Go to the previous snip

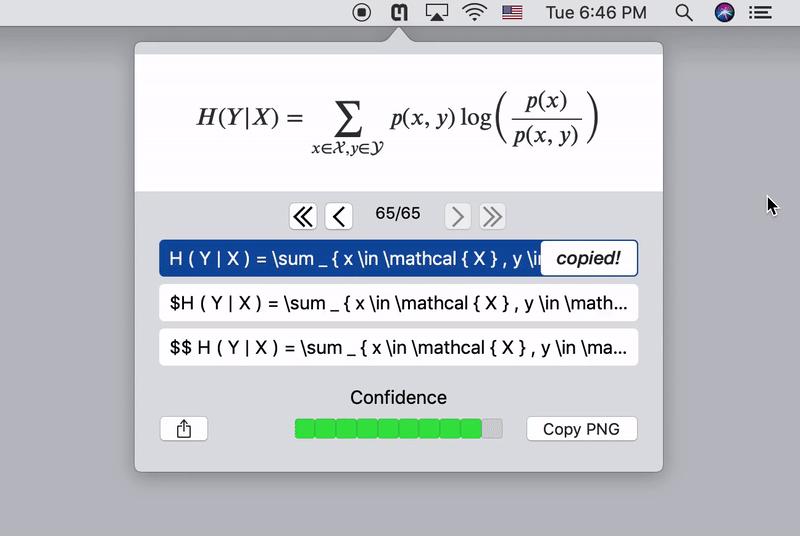point(339,215)
